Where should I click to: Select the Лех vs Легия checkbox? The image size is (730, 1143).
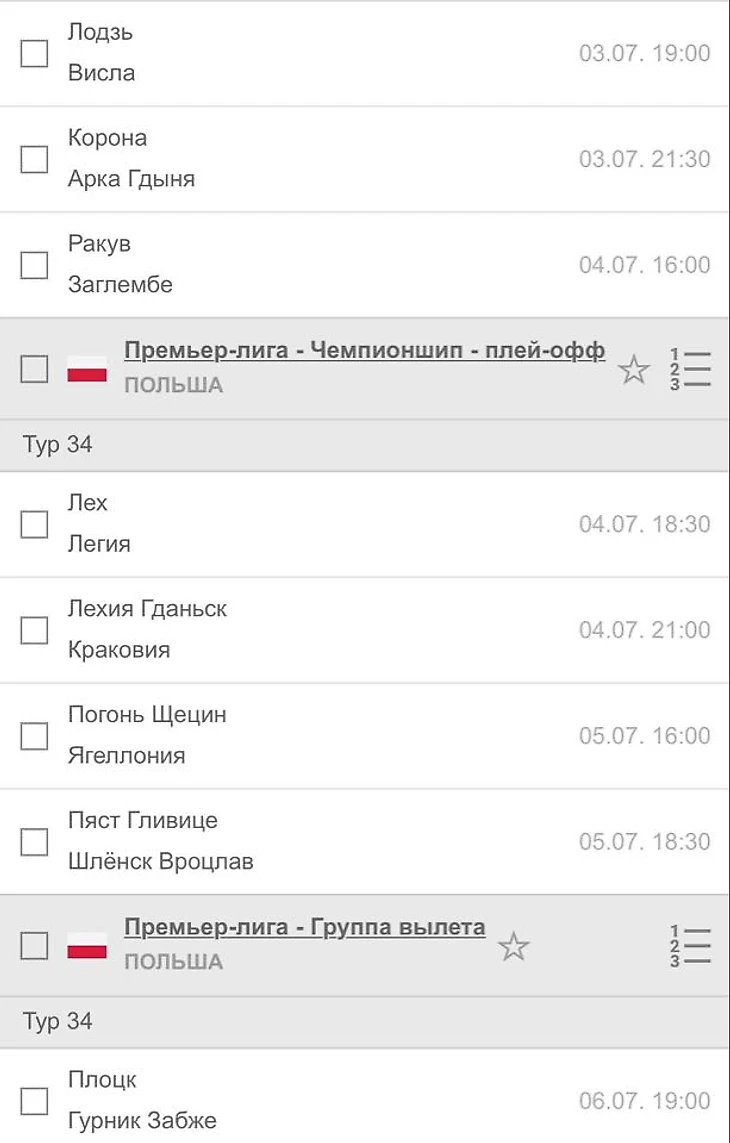click(34, 524)
